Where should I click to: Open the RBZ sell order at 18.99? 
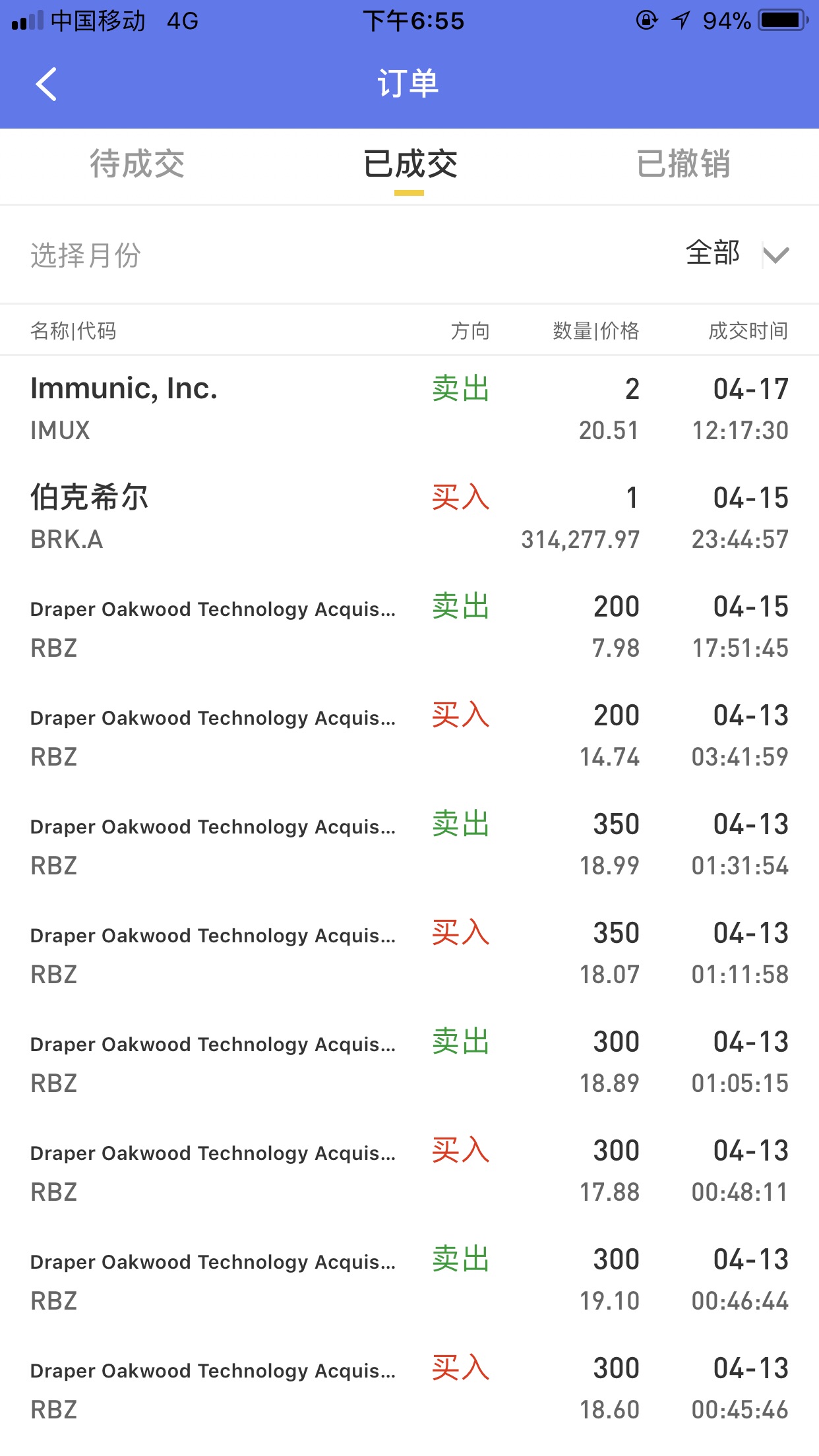coord(409,844)
